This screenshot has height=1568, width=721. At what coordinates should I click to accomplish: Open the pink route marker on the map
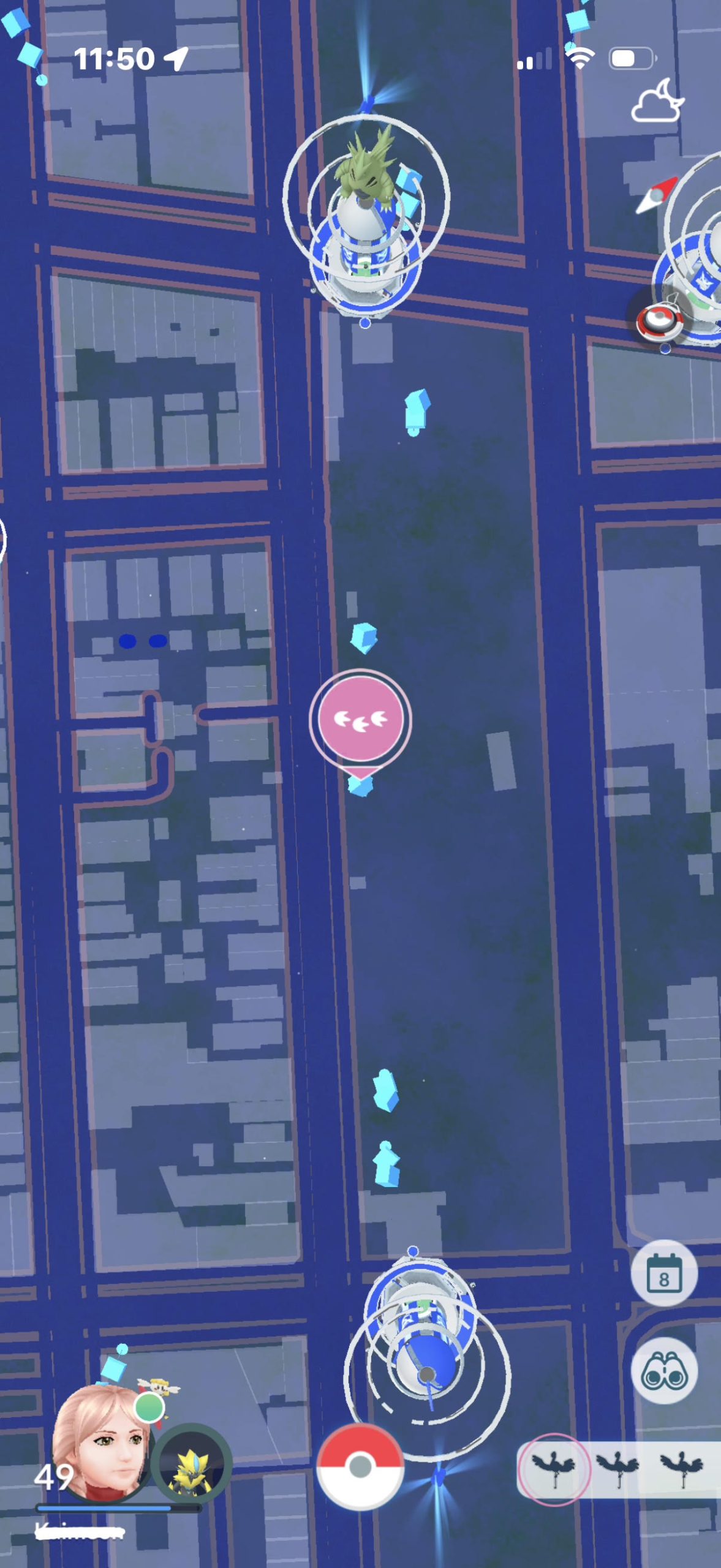tap(360, 723)
